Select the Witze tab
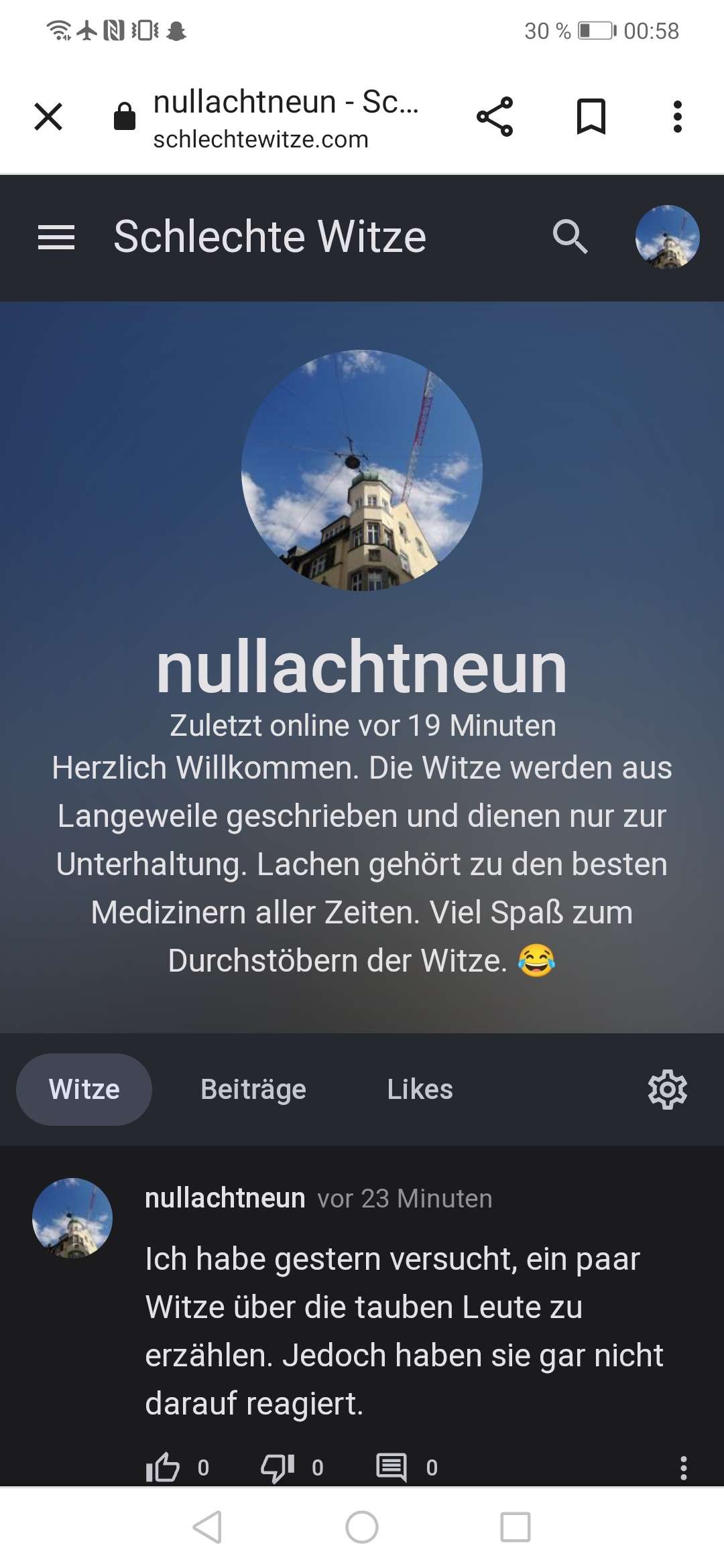724x1568 pixels. (x=84, y=1090)
